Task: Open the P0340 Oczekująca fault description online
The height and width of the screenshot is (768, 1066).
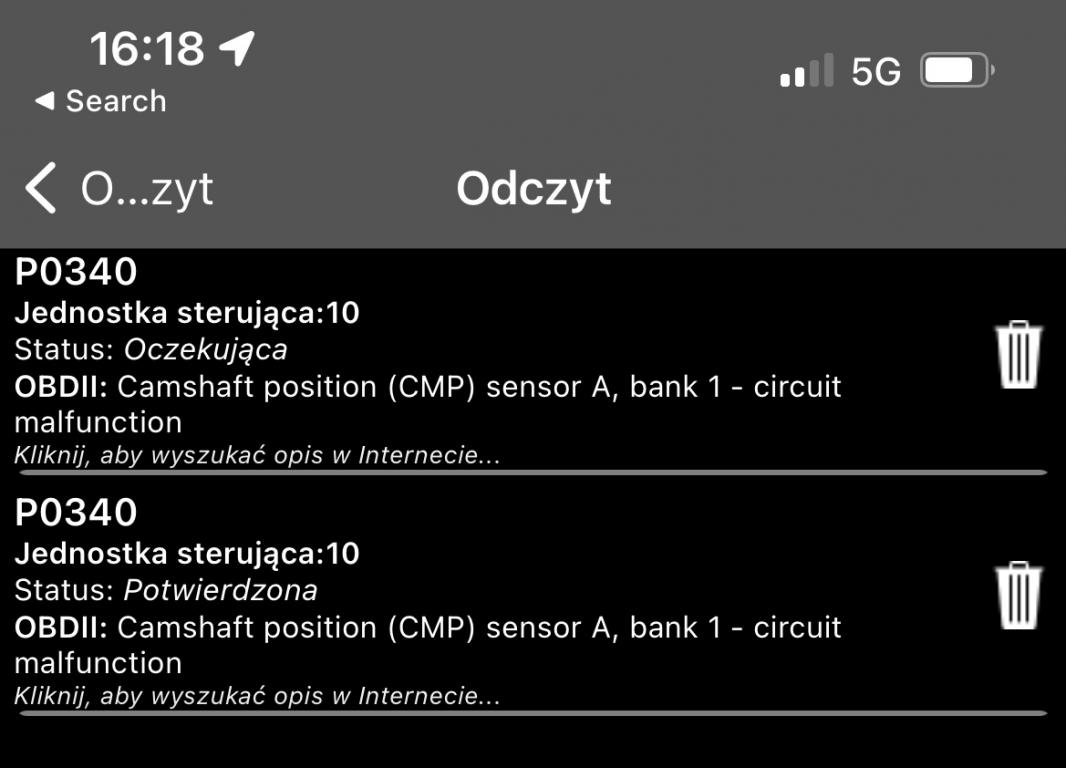Action: coord(257,456)
